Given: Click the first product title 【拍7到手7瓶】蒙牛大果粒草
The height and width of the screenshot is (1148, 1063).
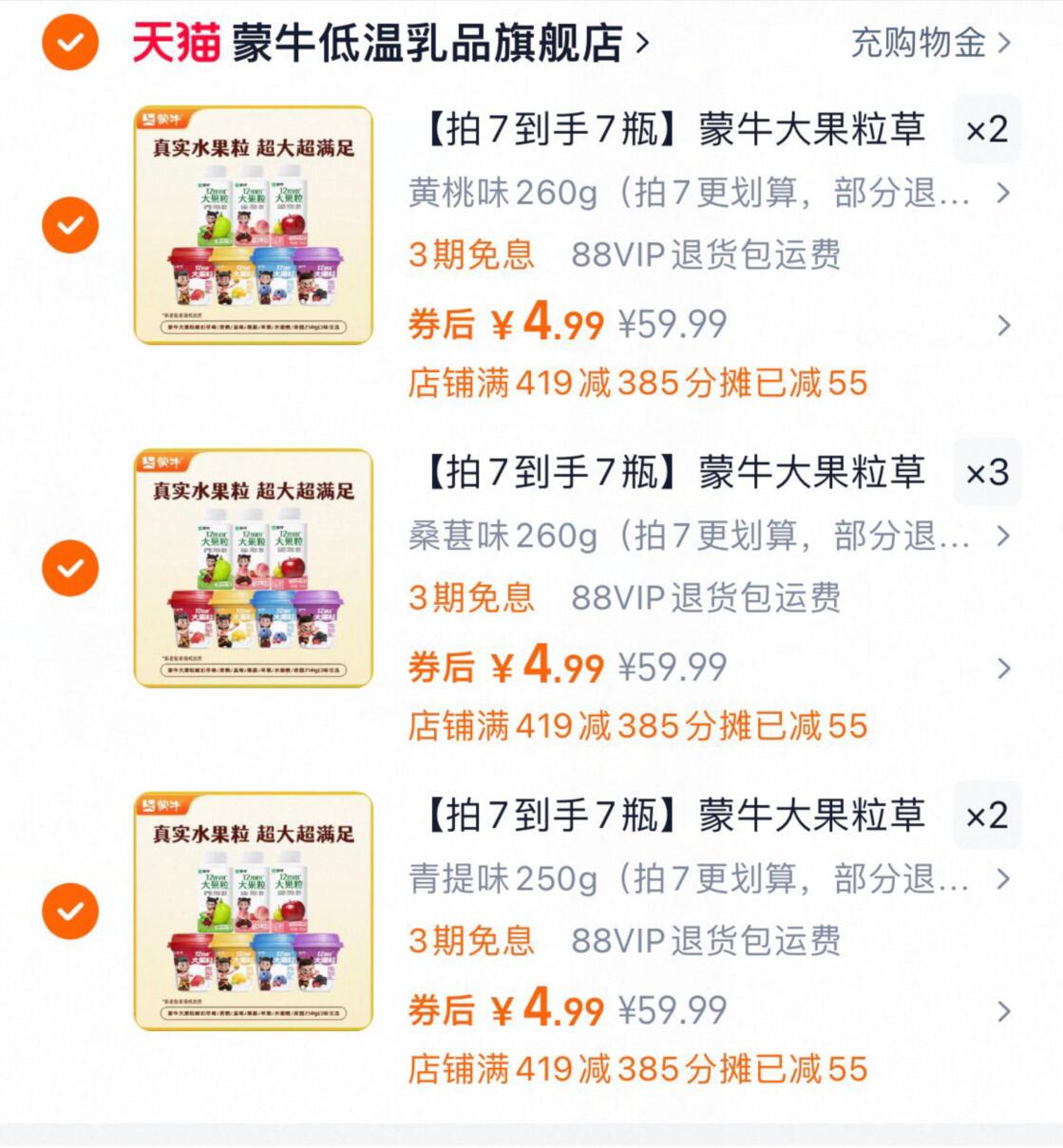Looking at the screenshot, I should [674, 132].
